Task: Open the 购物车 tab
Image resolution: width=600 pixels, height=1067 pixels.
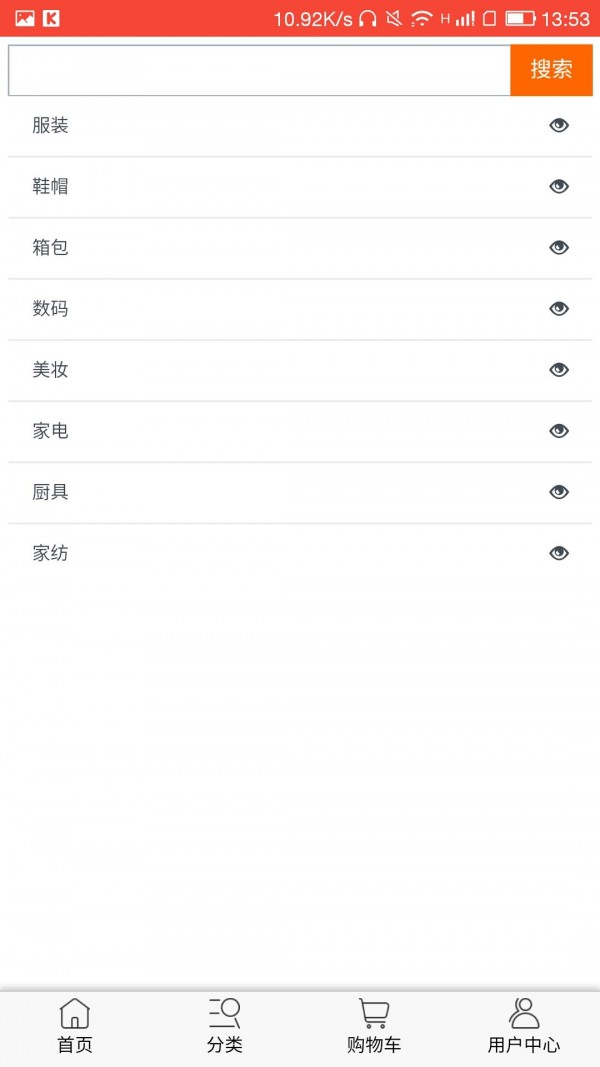Action: click(374, 1027)
